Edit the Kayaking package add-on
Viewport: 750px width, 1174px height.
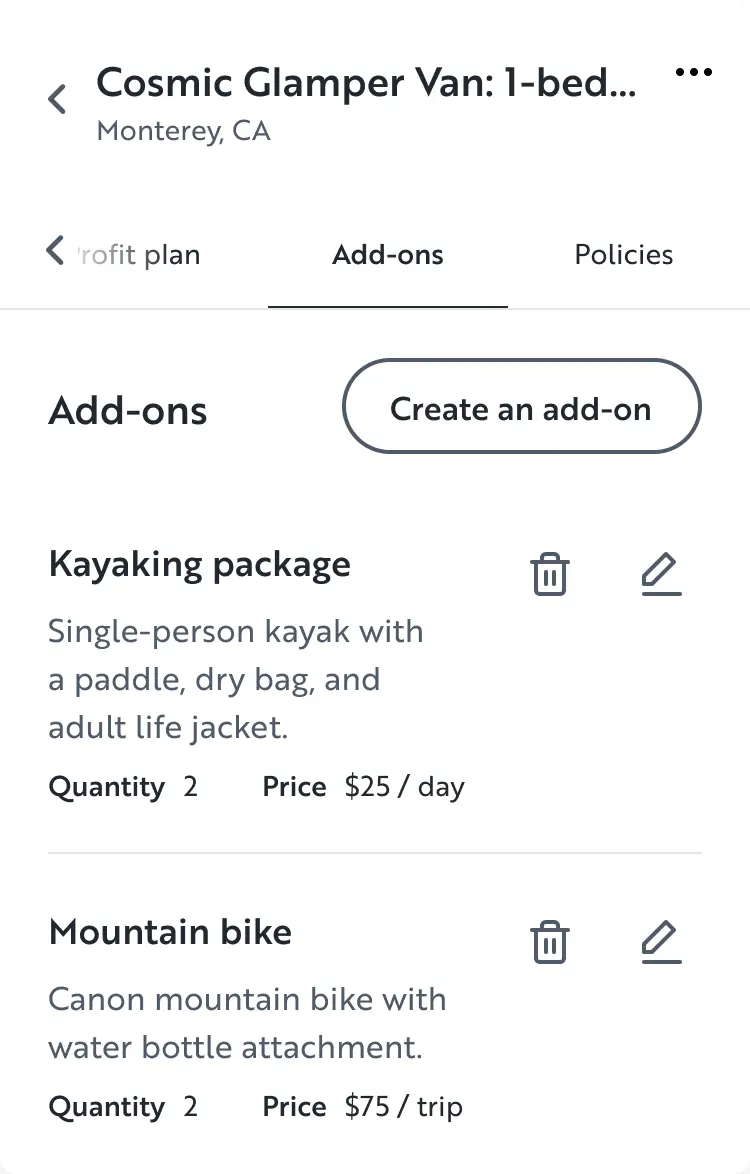pyautogui.click(x=660, y=573)
